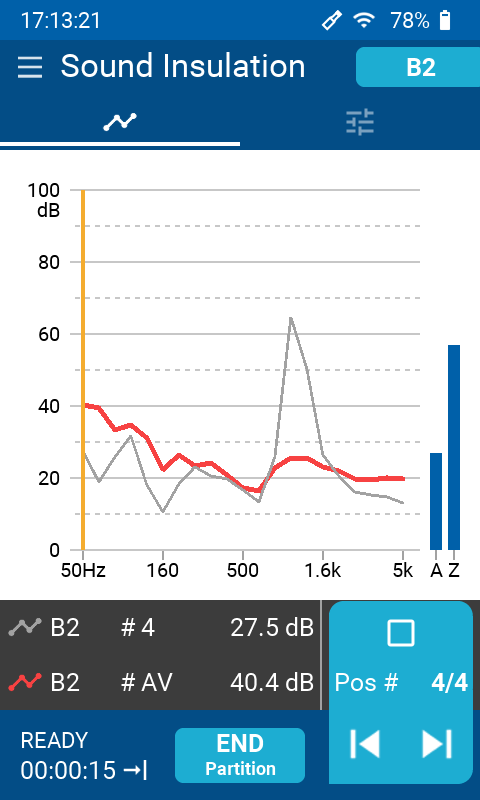Tap END Partition button

coord(240,755)
